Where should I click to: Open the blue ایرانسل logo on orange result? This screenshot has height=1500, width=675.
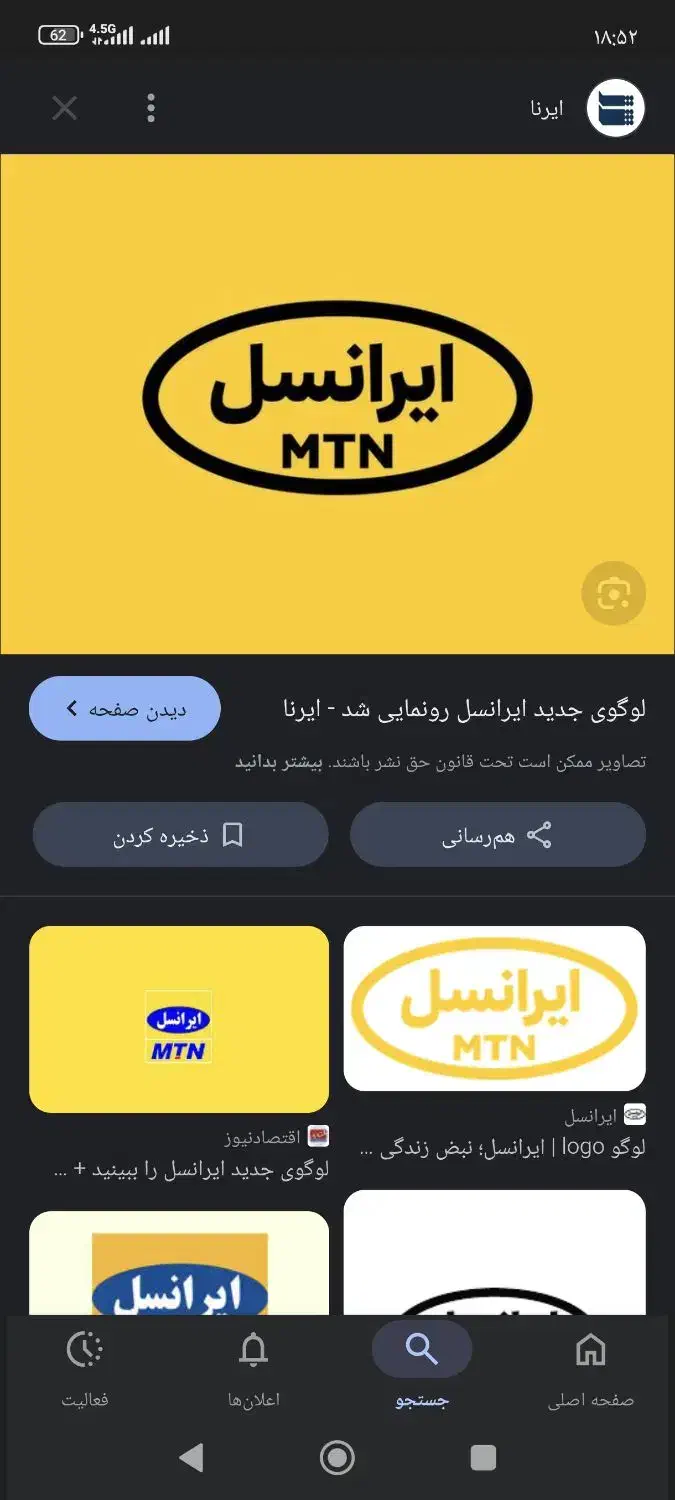179,1265
